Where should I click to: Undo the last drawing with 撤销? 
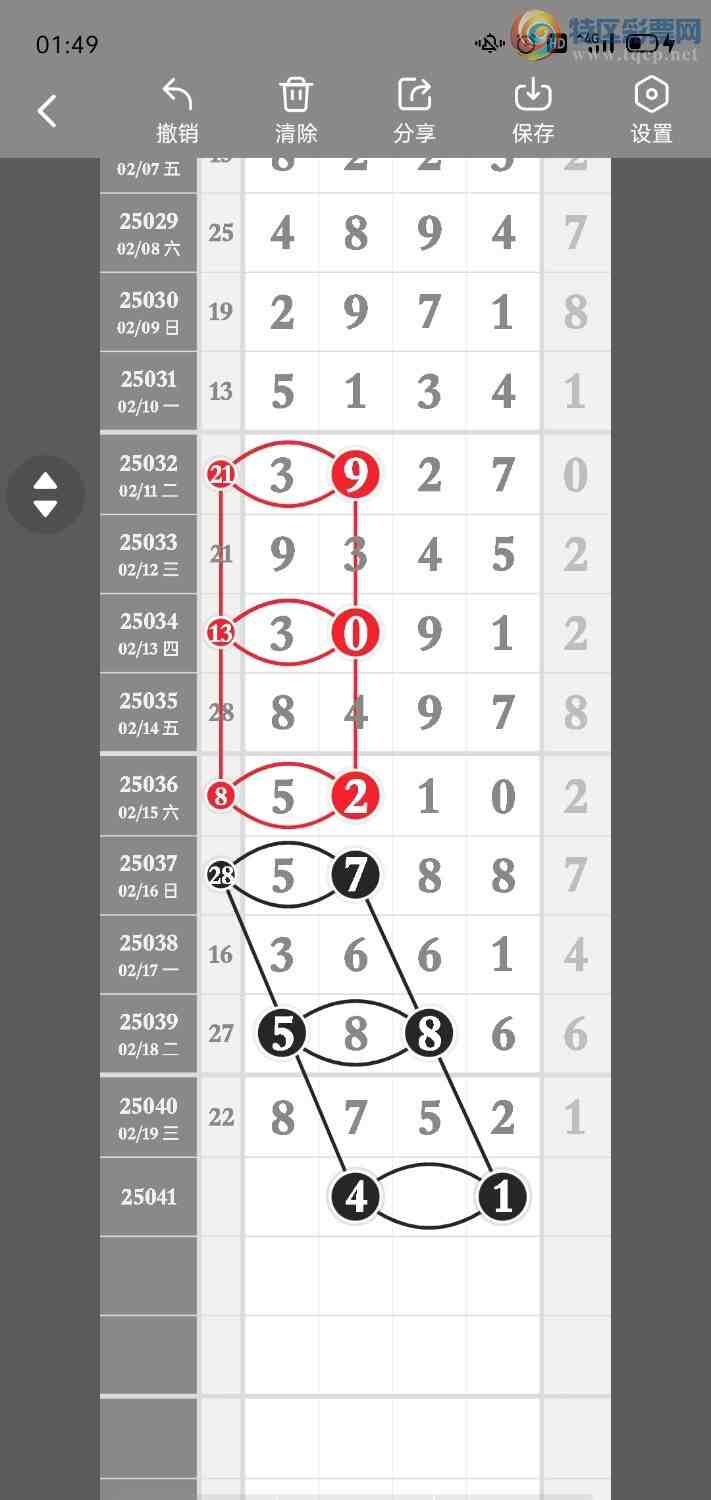pyautogui.click(x=177, y=111)
